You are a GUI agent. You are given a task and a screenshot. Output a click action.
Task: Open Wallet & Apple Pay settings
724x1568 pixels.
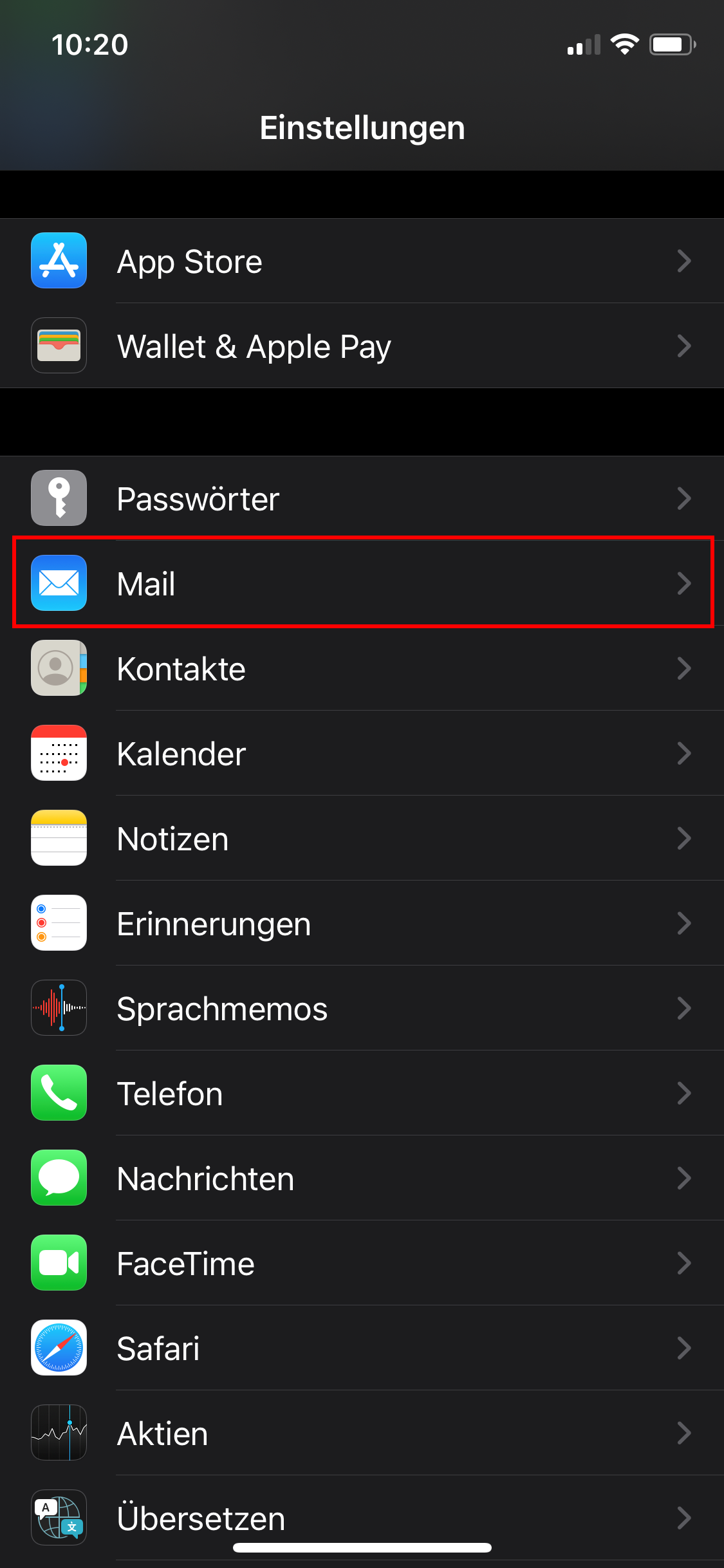pos(362,346)
